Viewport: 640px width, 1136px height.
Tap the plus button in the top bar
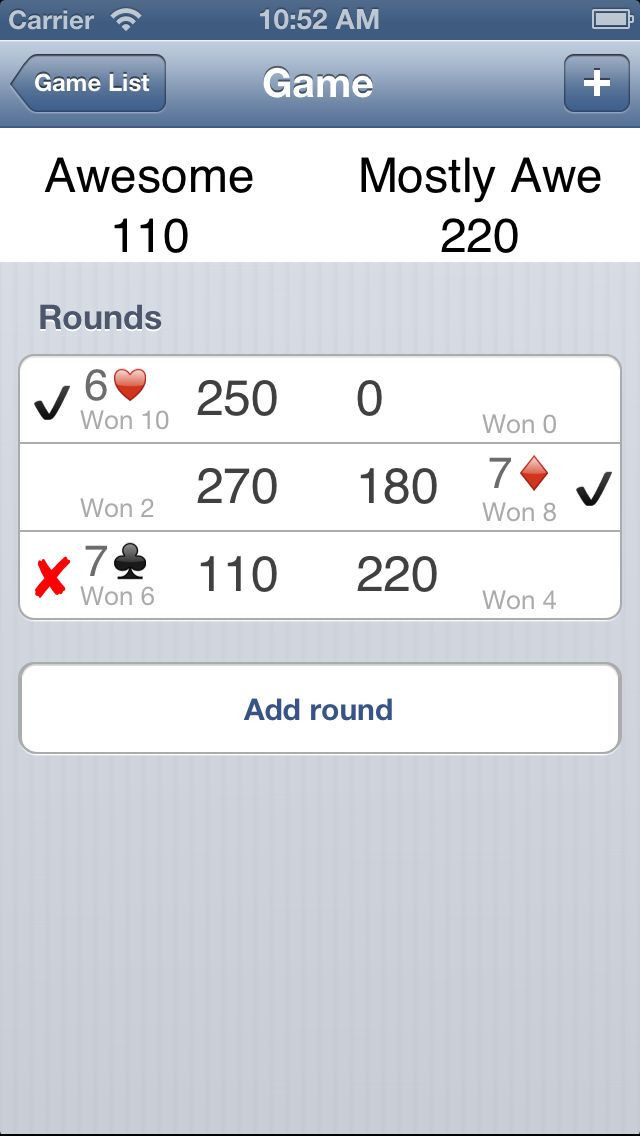(596, 83)
